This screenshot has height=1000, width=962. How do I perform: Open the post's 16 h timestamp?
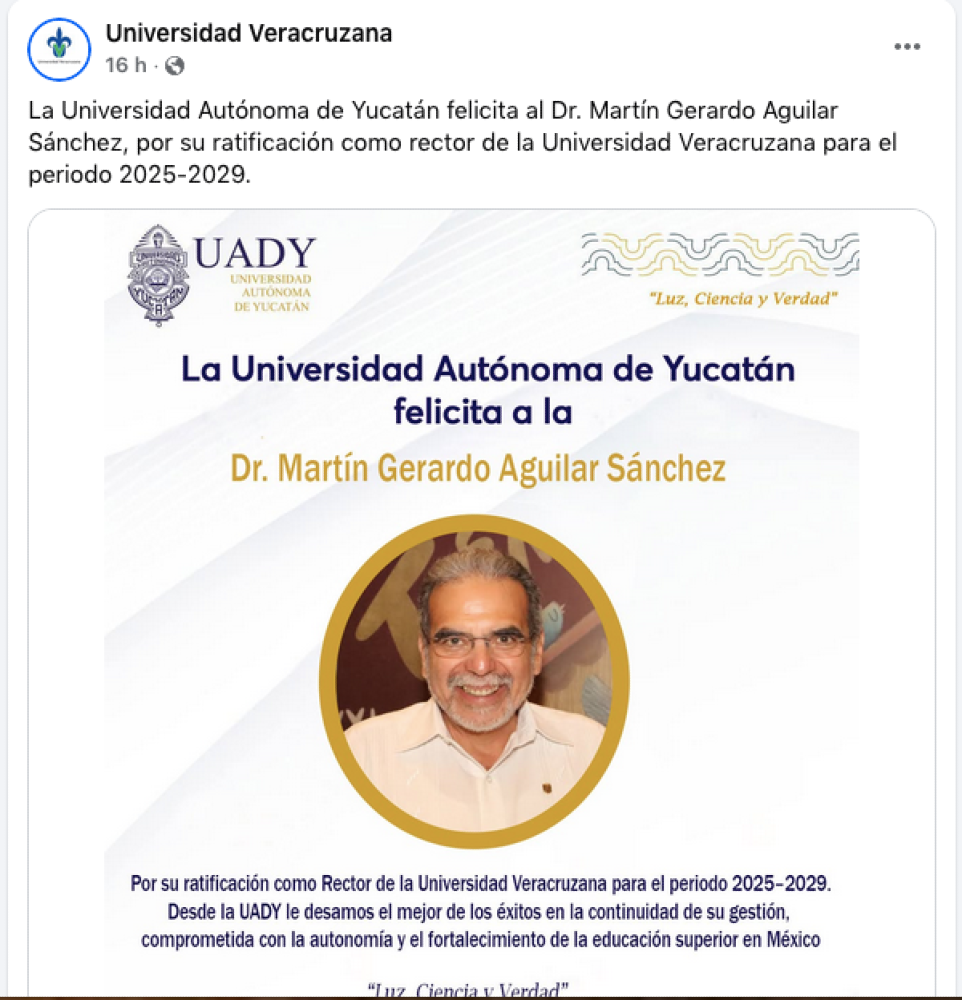(126, 66)
